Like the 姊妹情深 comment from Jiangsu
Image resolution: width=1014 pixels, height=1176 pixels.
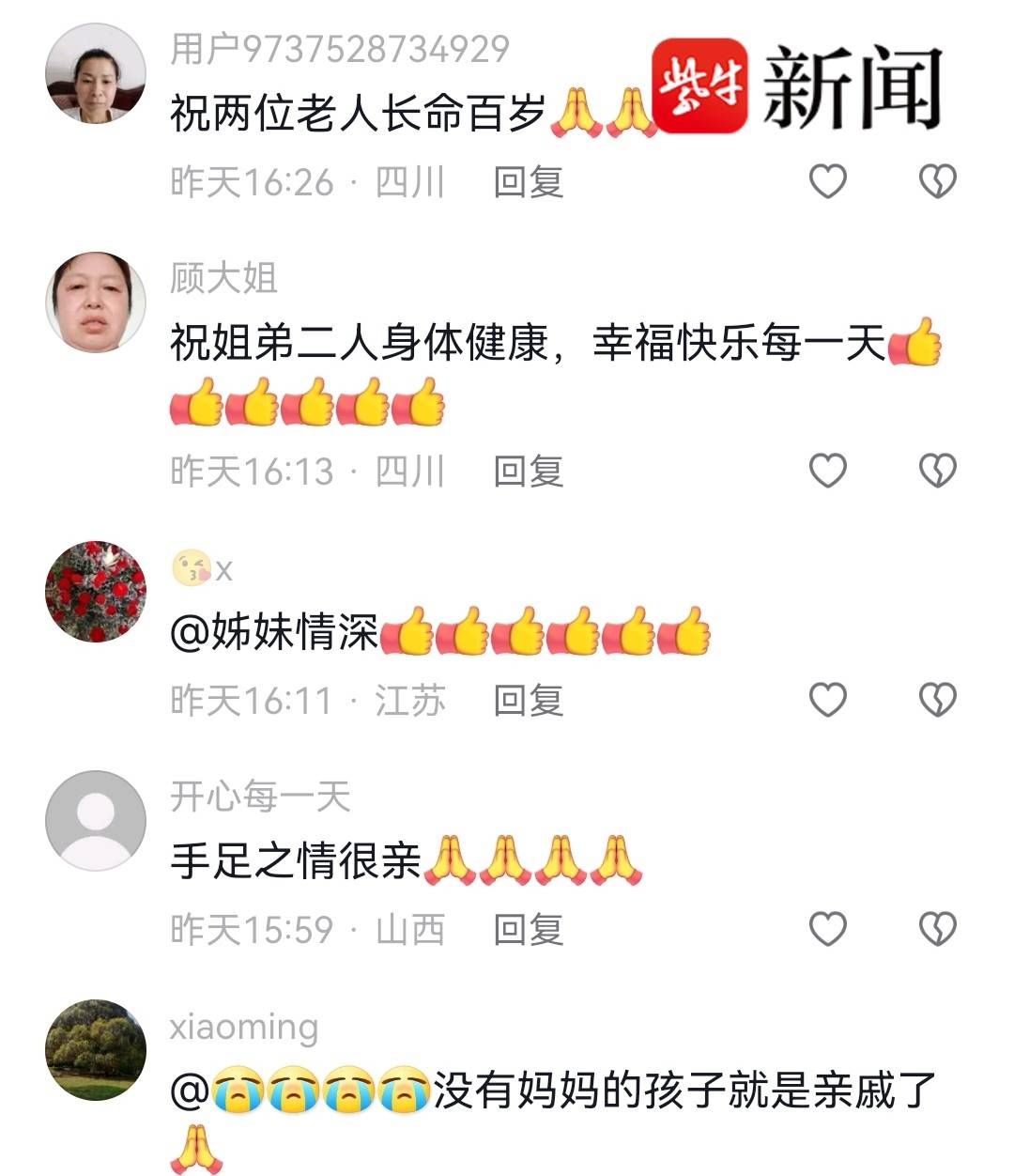(x=827, y=700)
